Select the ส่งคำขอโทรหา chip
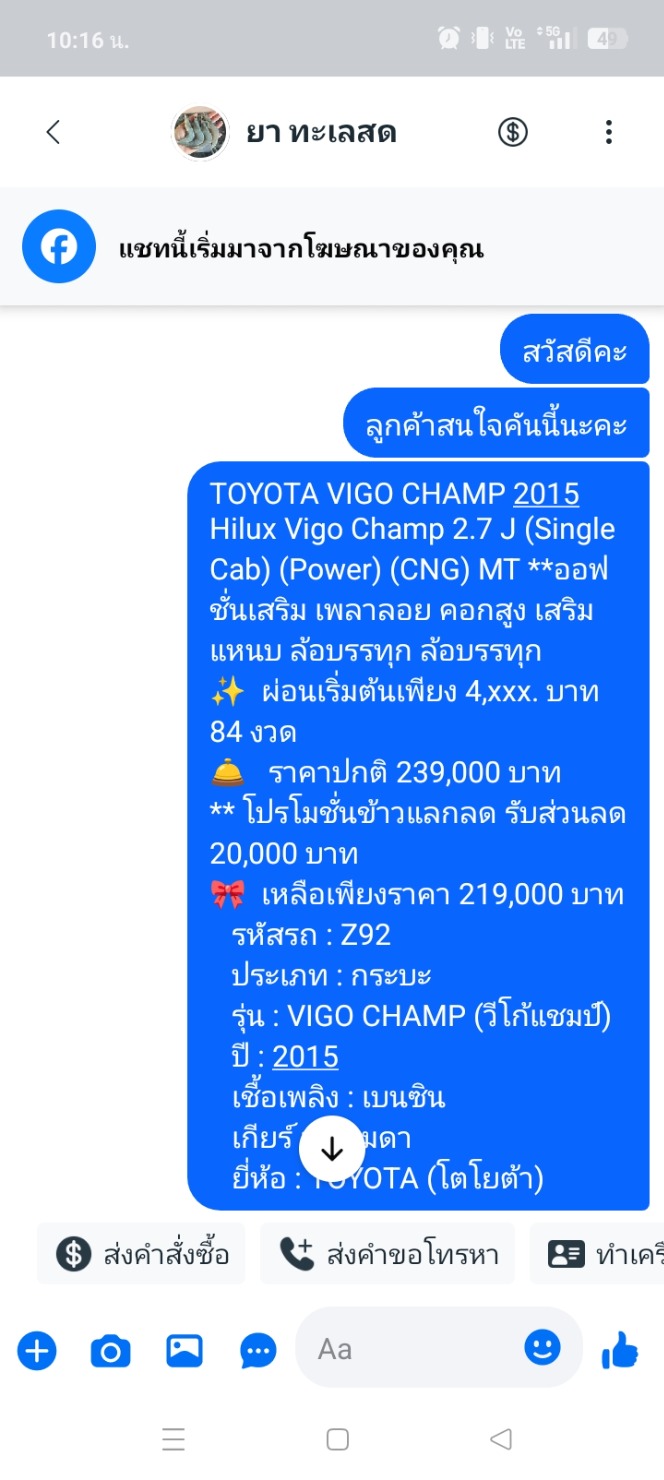Screen dimensions: 664x1480 [x=388, y=1254]
